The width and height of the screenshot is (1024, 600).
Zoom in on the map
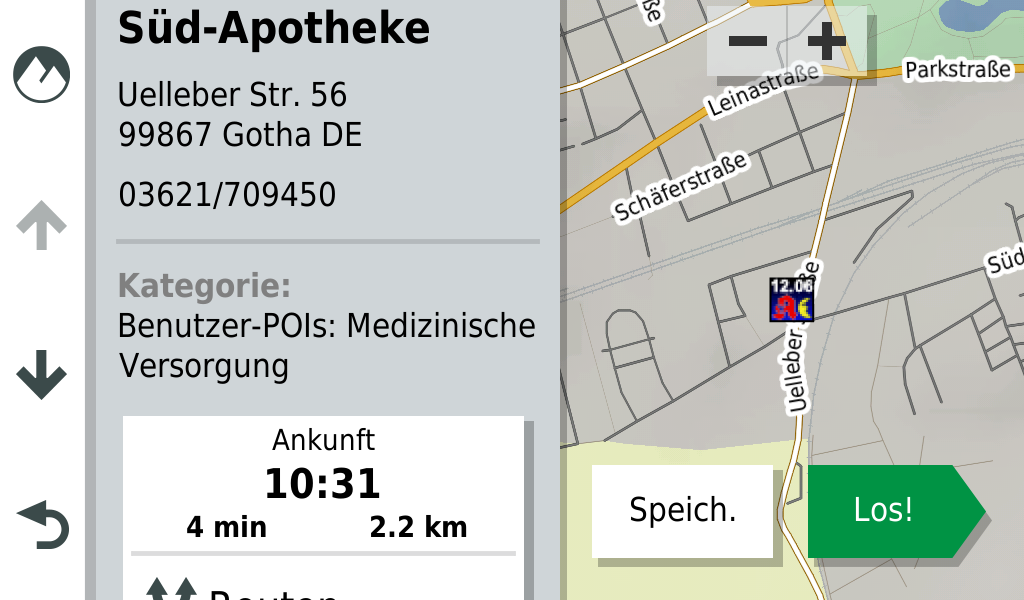click(827, 42)
